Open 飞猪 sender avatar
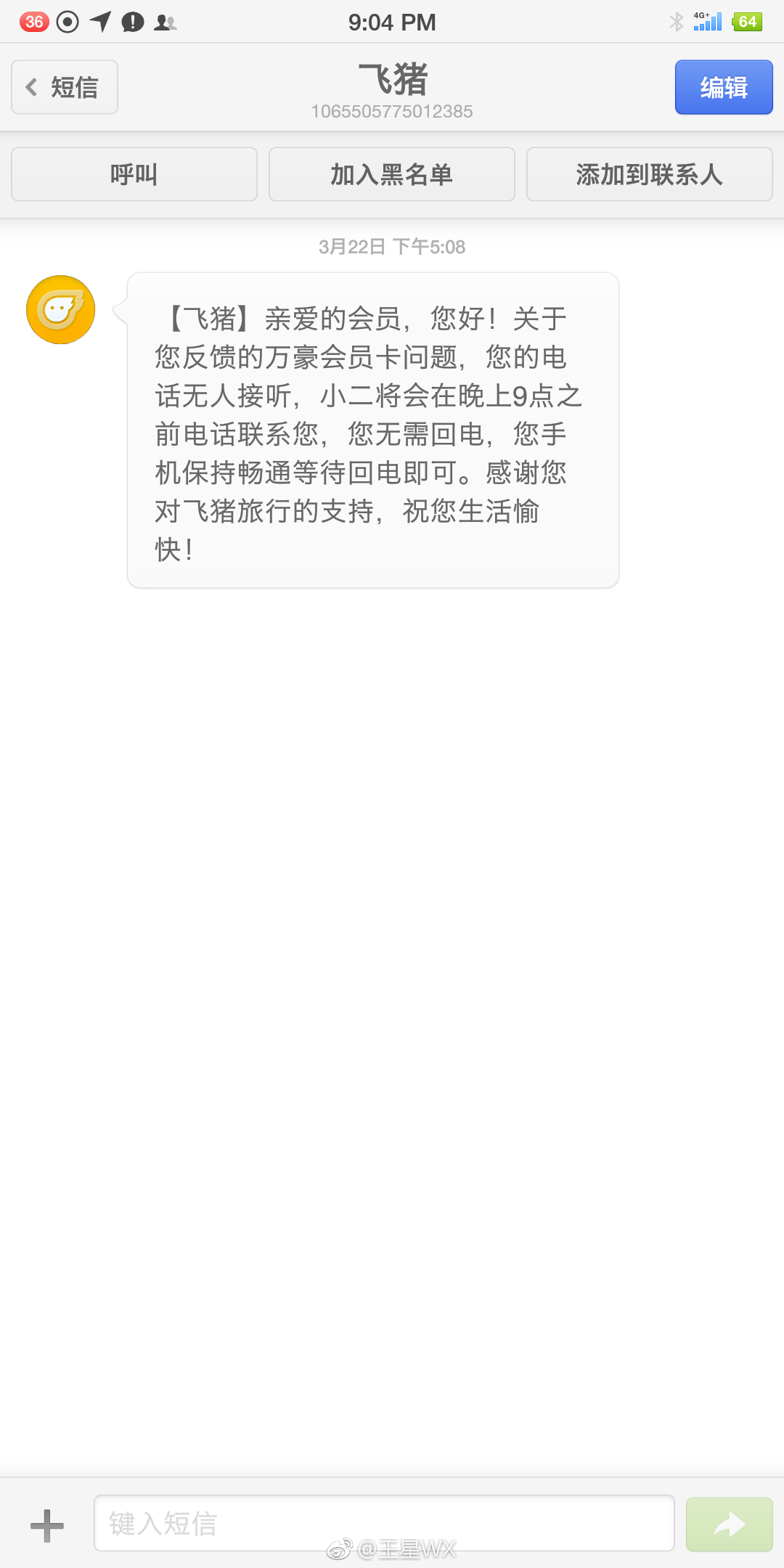Screen dimensions: 784x1568 [x=61, y=310]
